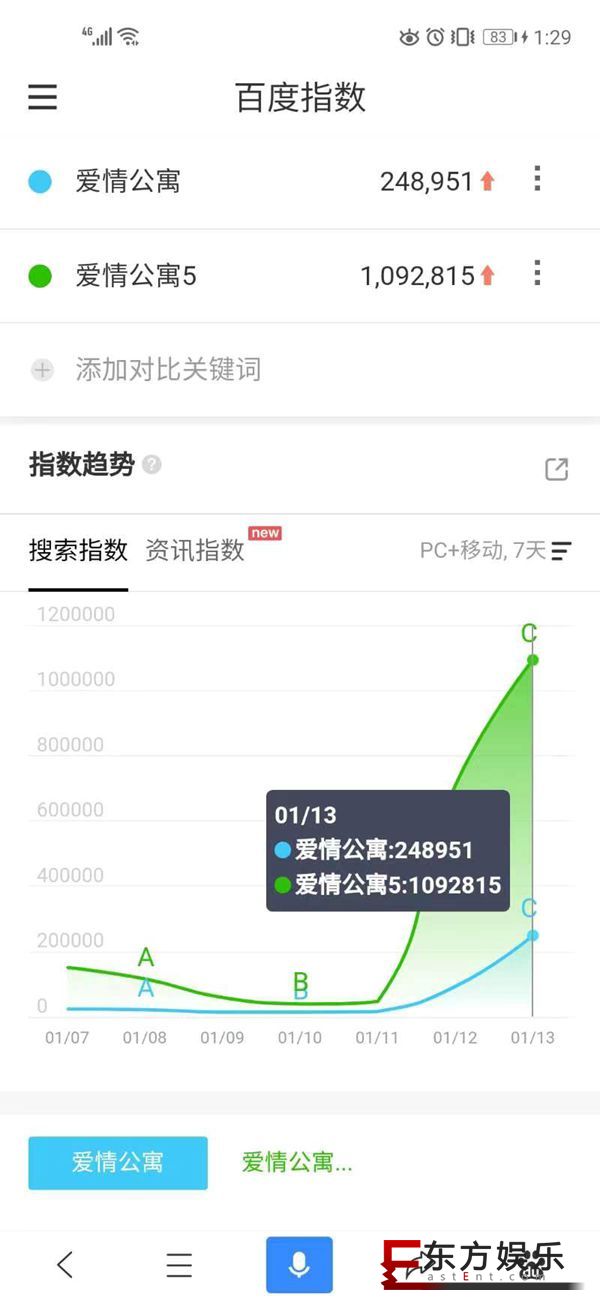Open the browser menu in bottom bar
600x1300 pixels.
(x=179, y=1265)
